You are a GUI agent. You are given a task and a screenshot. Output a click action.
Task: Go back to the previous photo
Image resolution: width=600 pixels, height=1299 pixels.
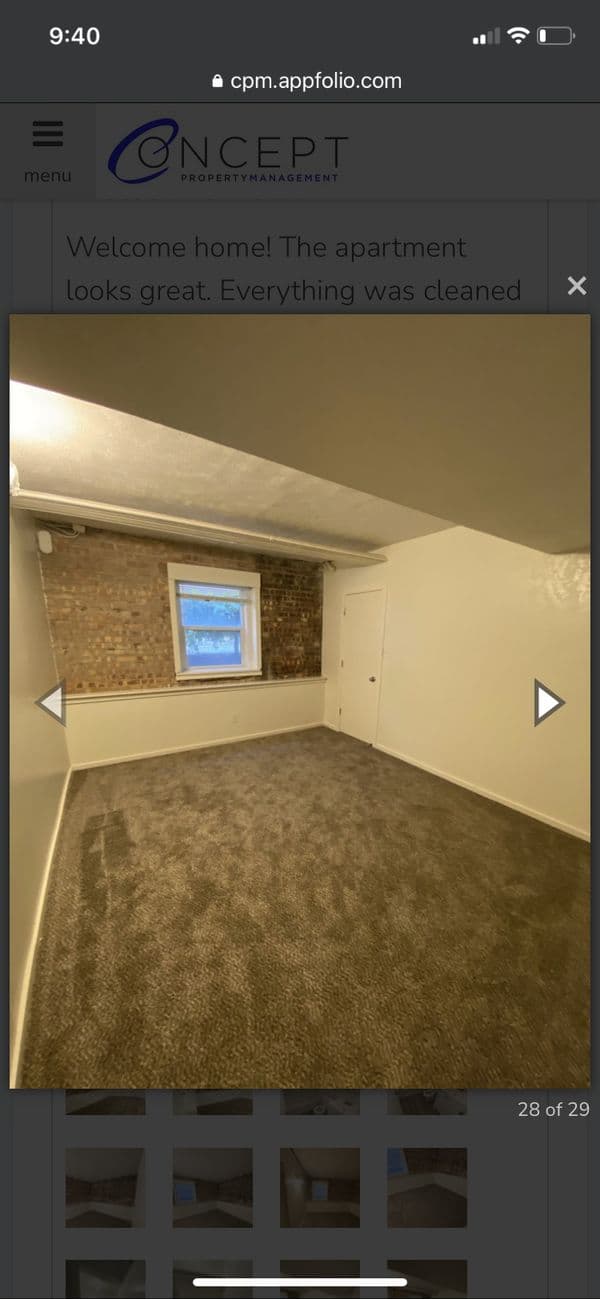point(51,702)
